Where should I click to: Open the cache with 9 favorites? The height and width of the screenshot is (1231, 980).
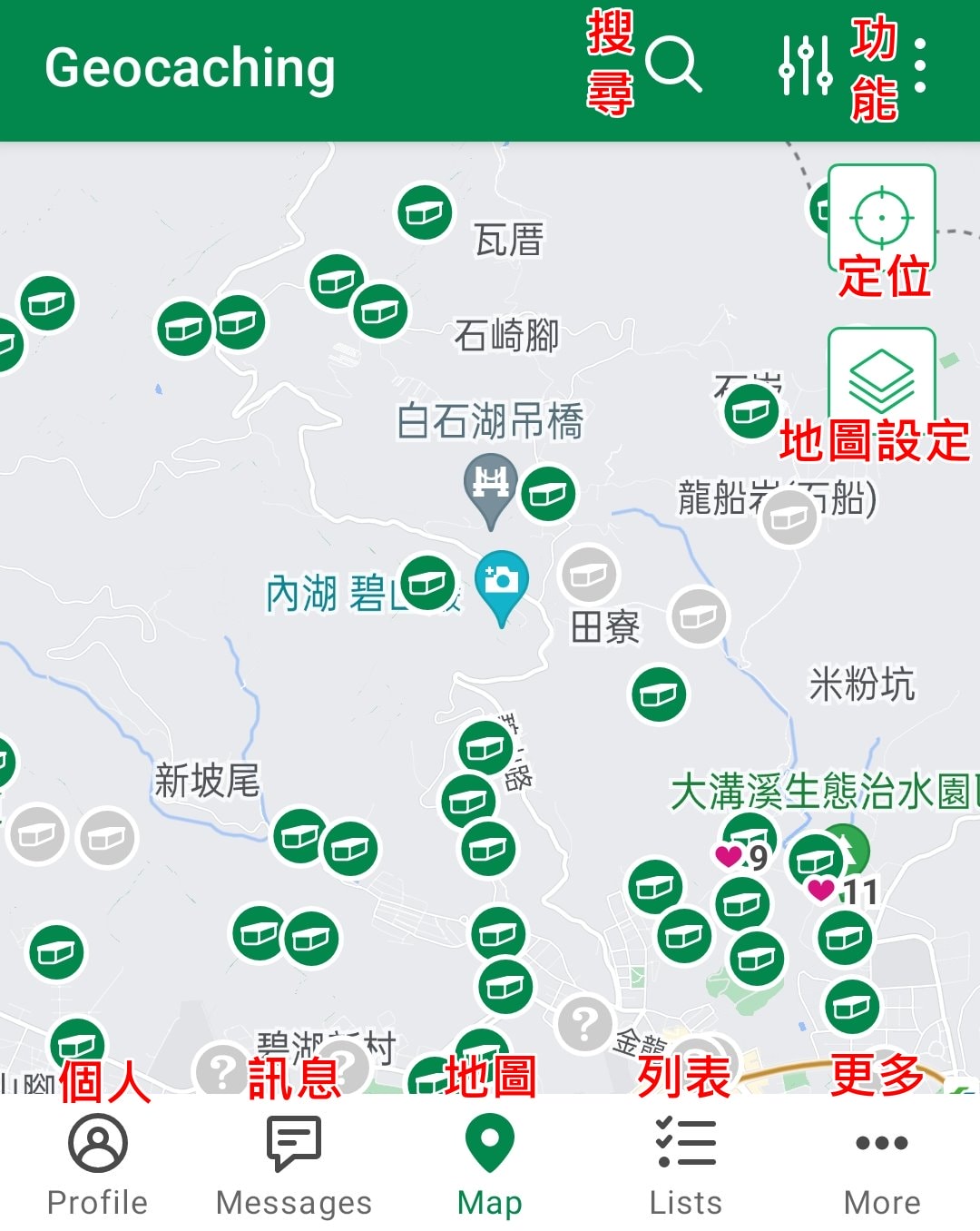750,835
